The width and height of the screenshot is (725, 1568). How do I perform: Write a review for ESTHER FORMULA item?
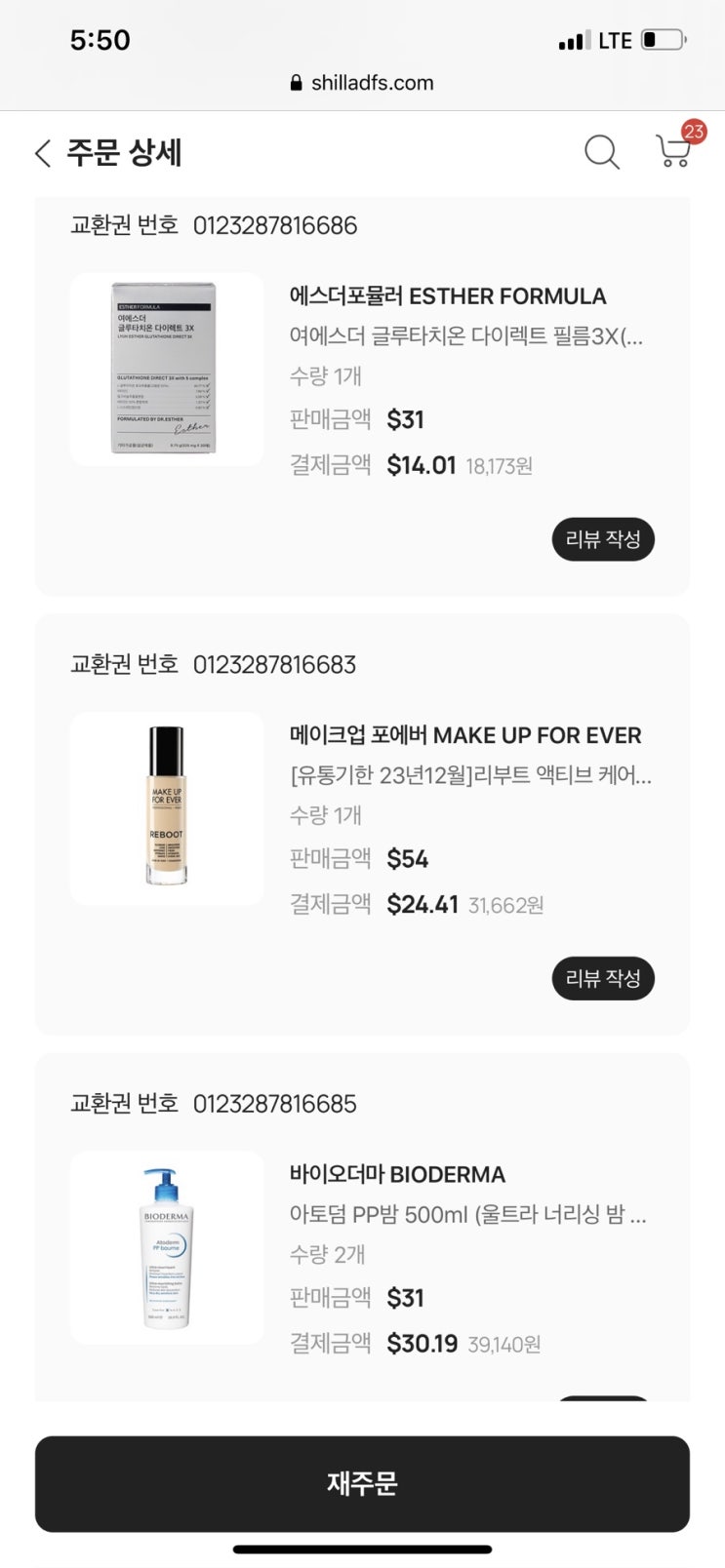click(603, 539)
